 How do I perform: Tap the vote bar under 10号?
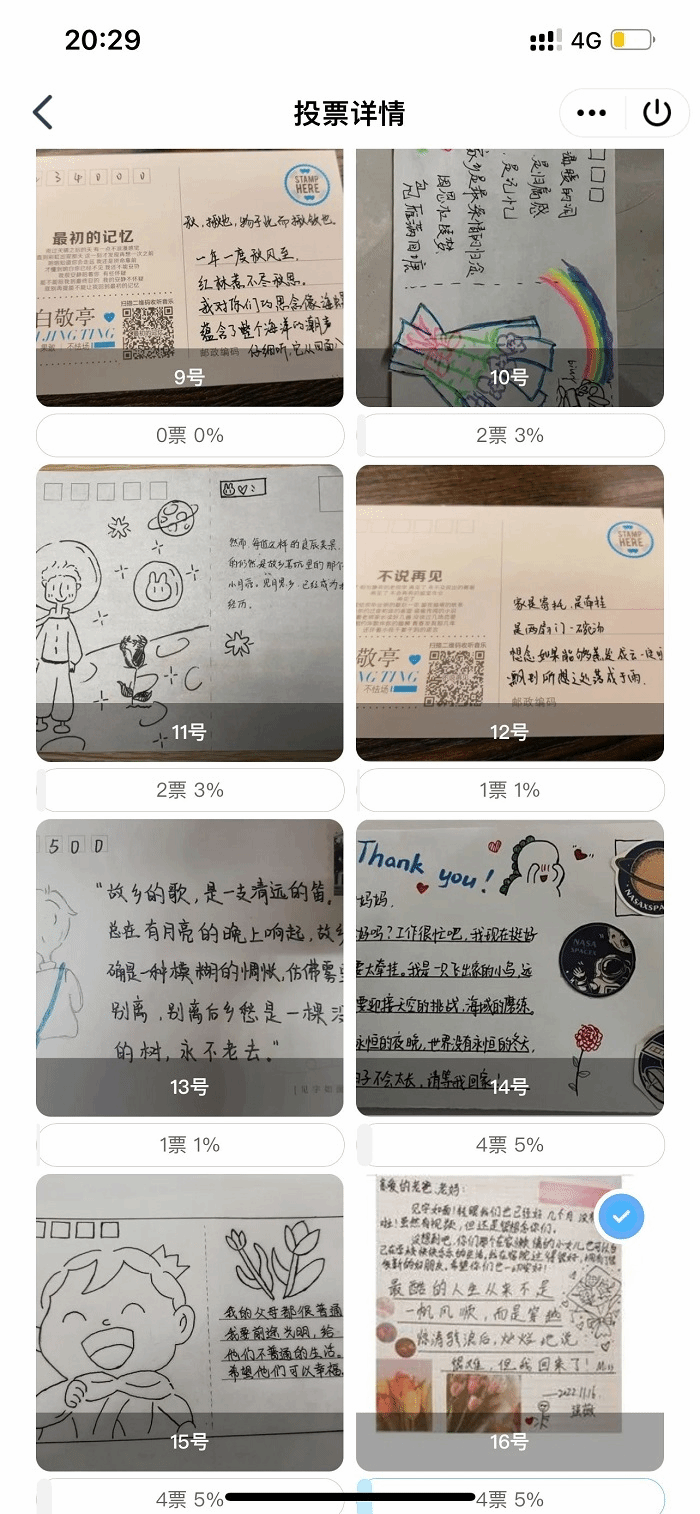tap(510, 435)
